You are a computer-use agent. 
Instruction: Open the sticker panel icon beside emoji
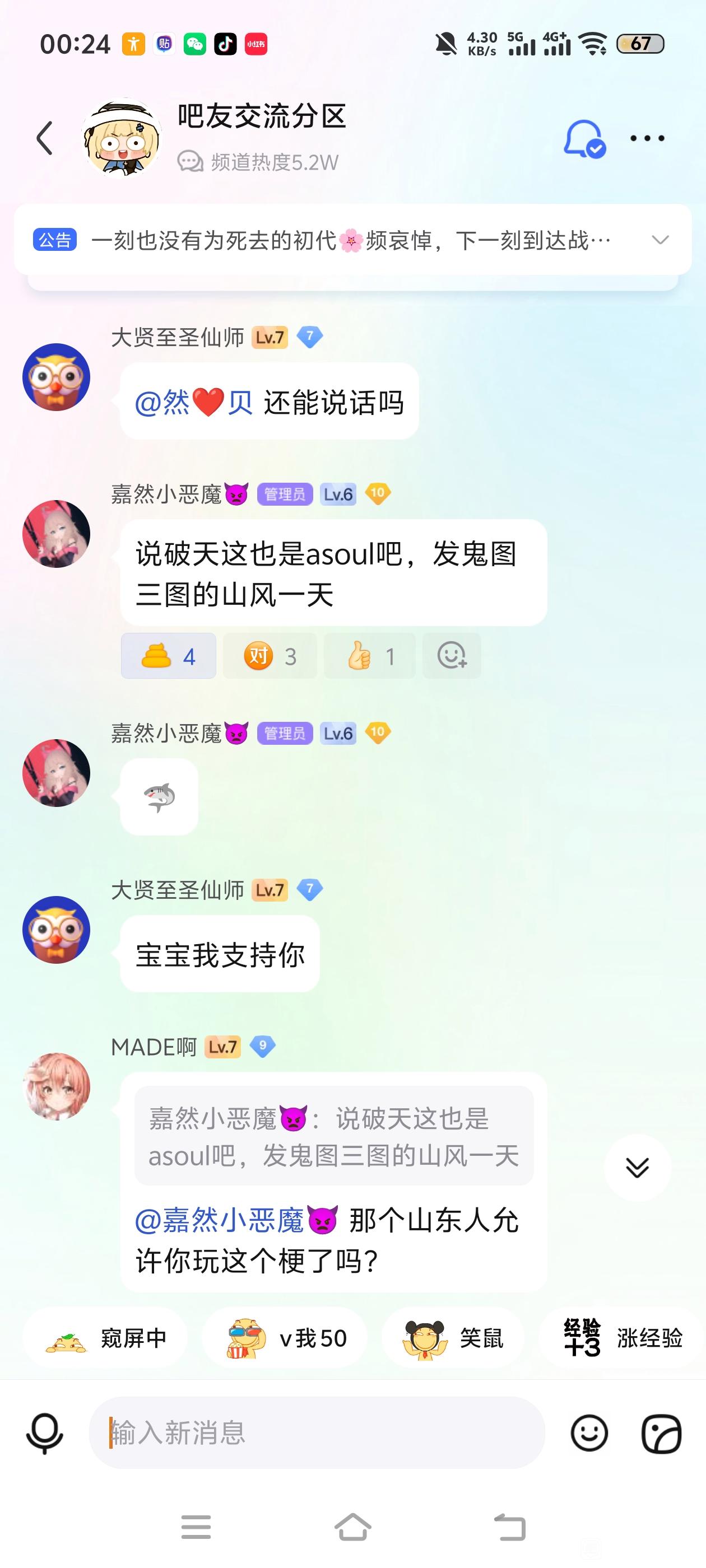click(x=662, y=1434)
